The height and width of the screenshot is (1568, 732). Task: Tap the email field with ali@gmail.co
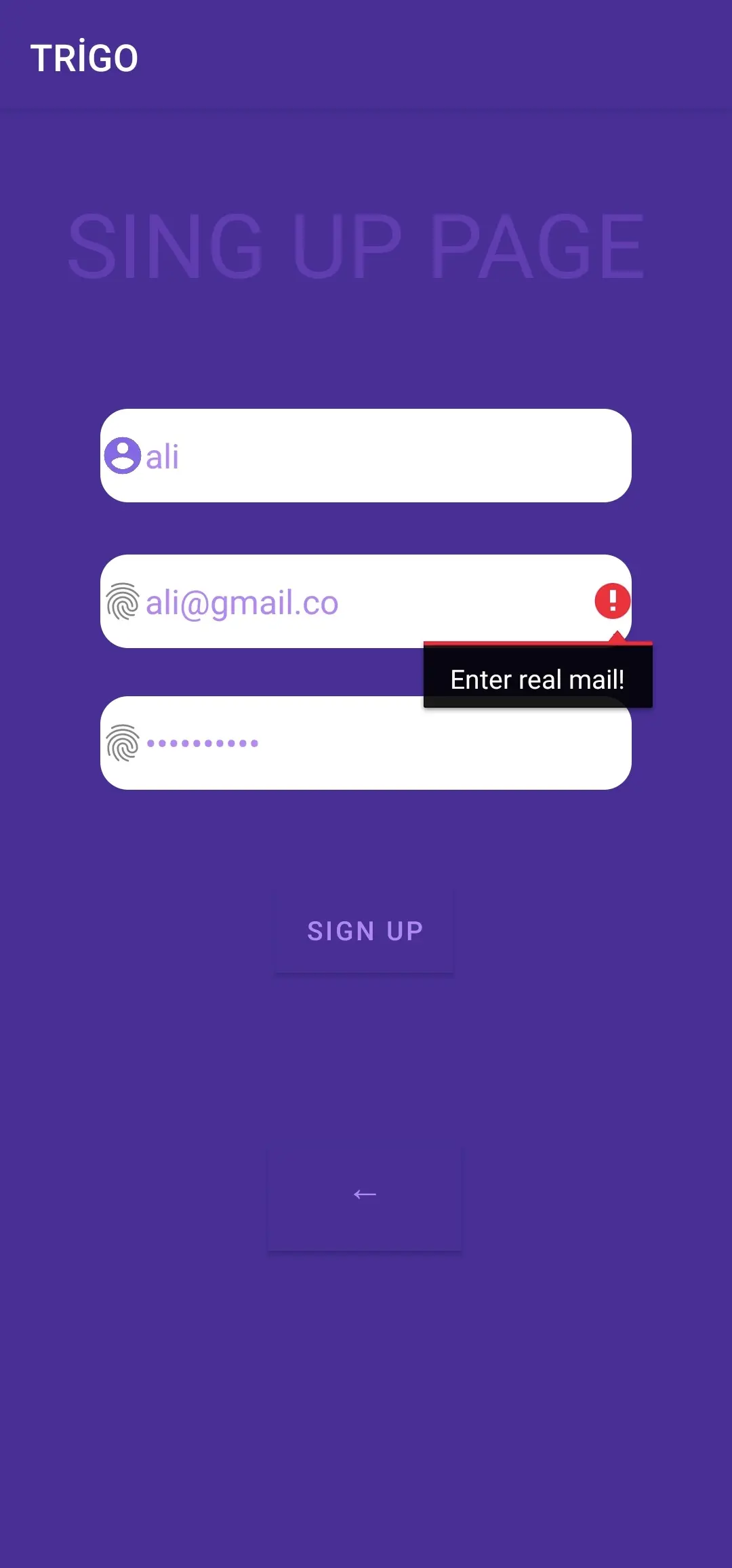366,601
